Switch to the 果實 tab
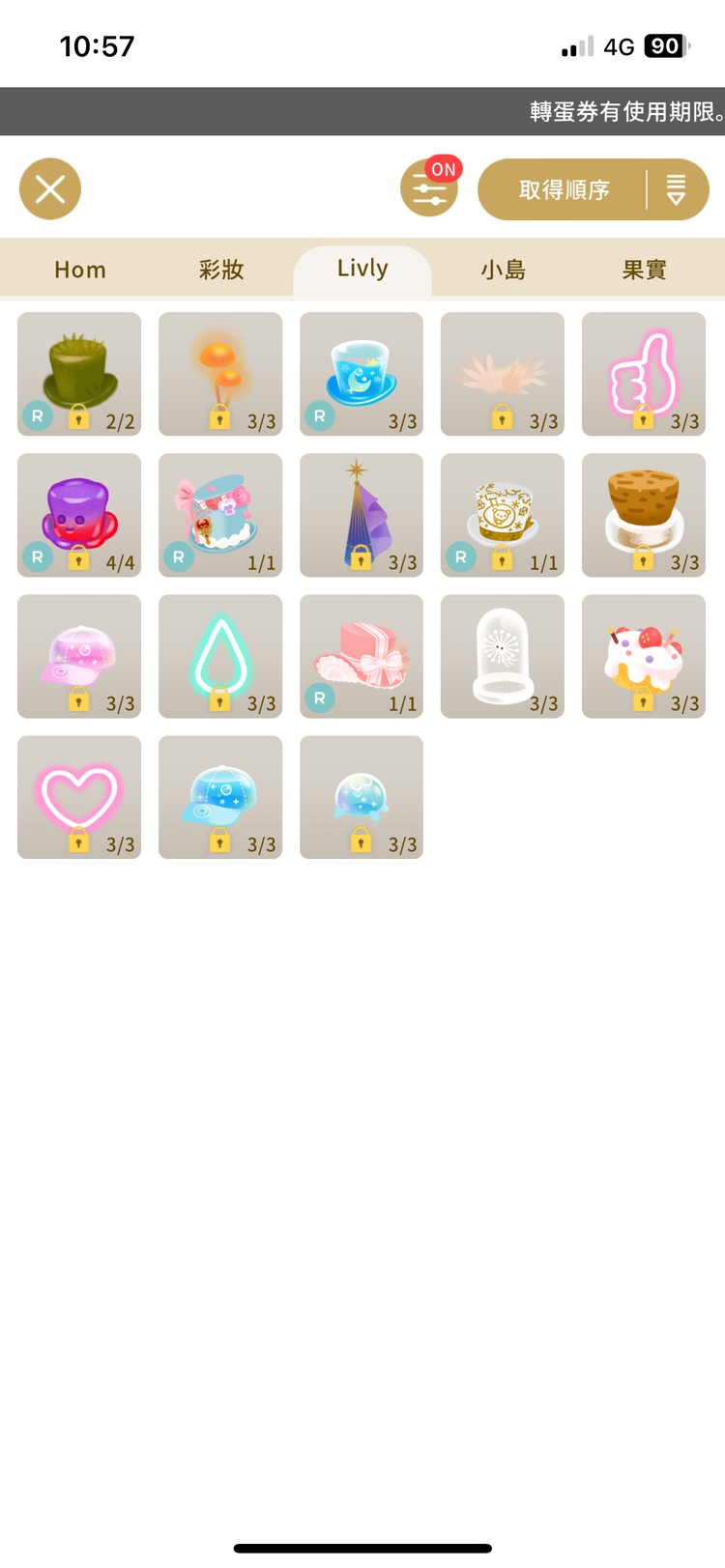This screenshot has width=725, height=1568. (644, 270)
